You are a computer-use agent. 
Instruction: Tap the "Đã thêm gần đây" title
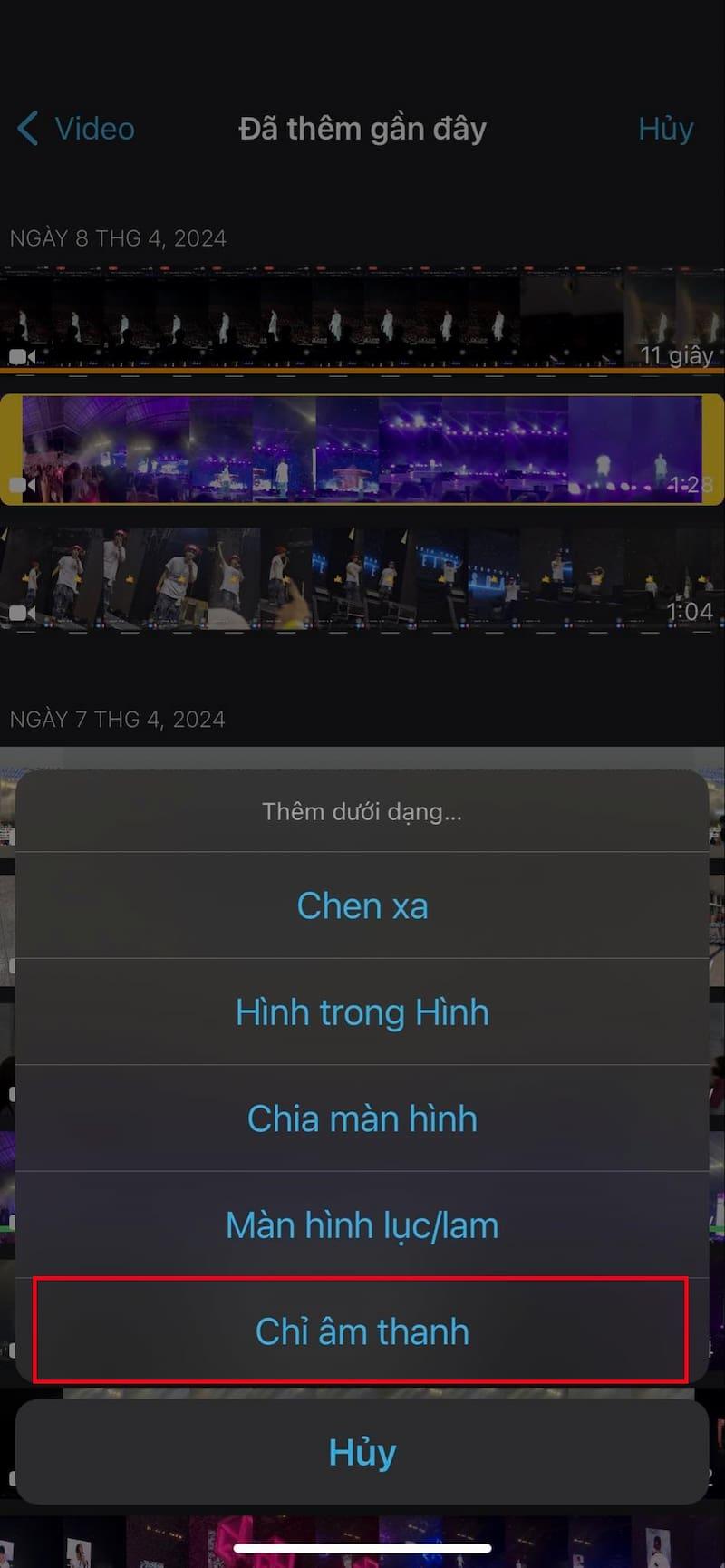coord(362,128)
